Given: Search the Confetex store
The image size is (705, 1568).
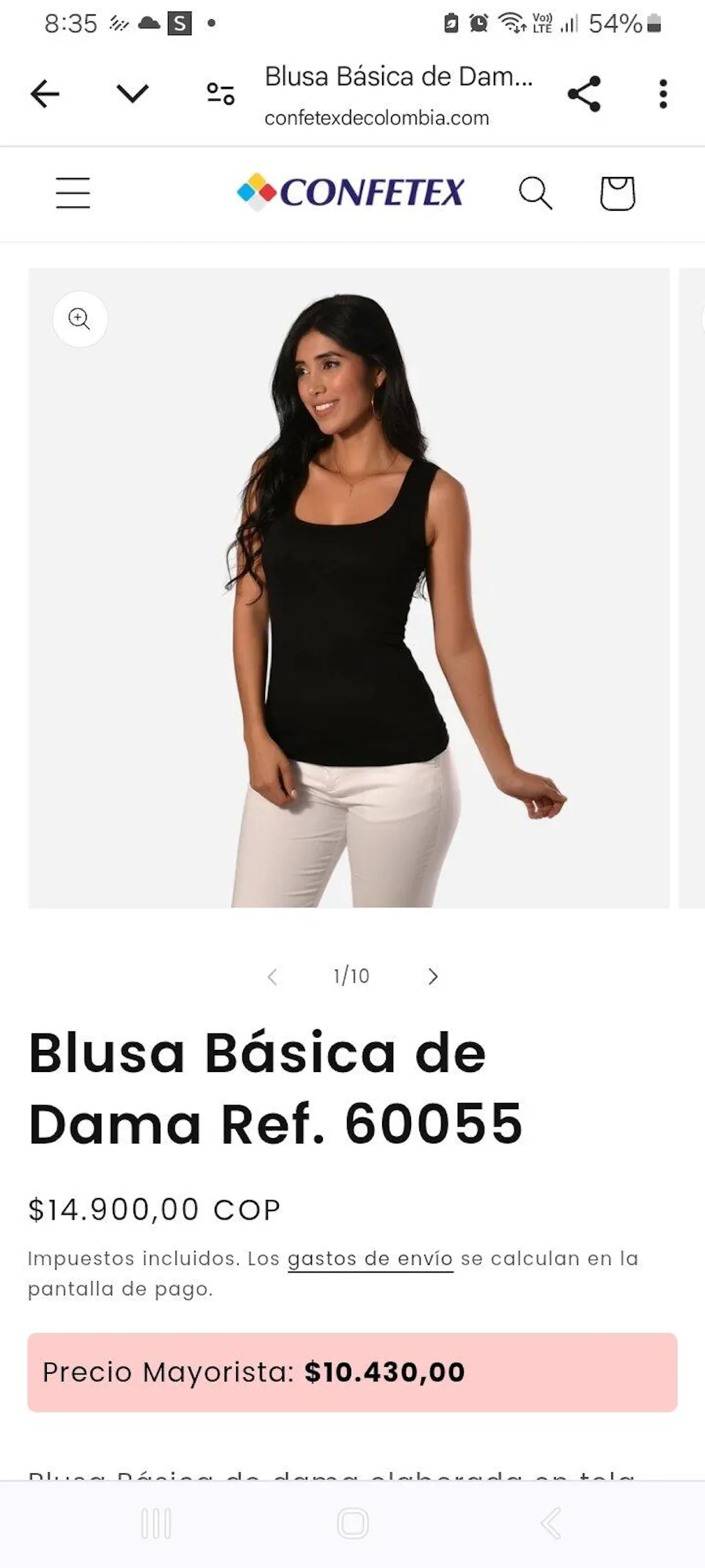Looking at the screenshot, I should pos(535,192).
